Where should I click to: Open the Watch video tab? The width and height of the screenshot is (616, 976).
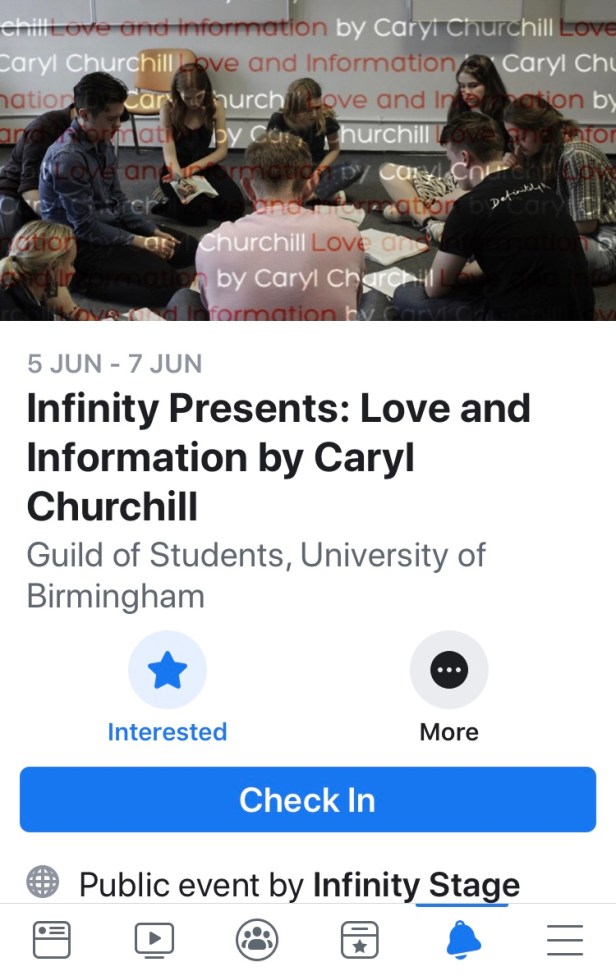154,940
